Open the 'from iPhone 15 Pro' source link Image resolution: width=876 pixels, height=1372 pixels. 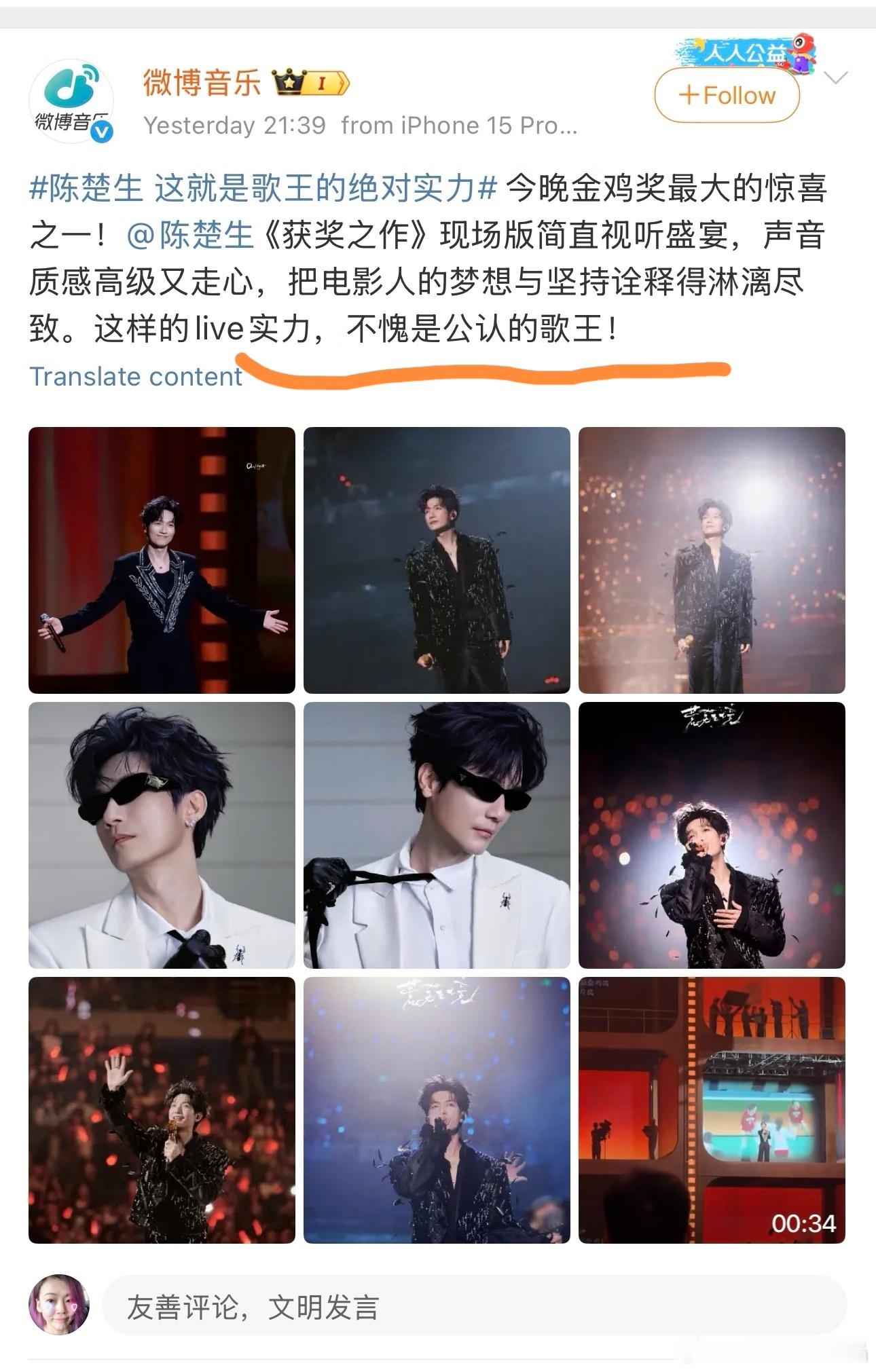click(462, 124)
